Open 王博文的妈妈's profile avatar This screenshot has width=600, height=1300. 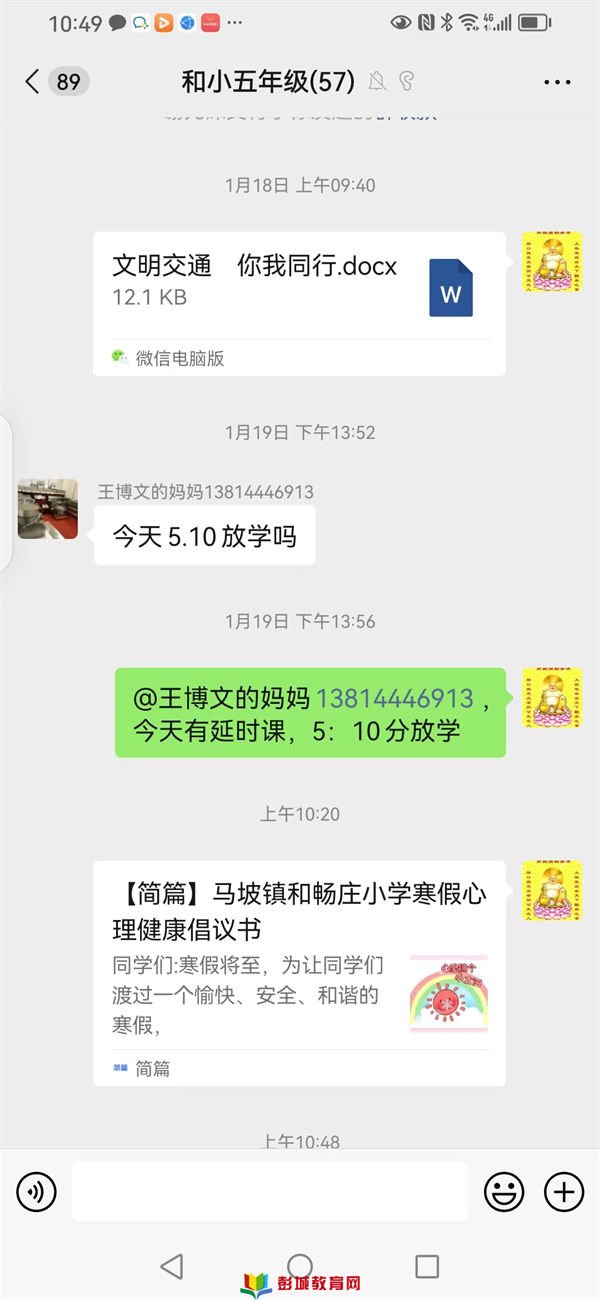(47, 508)
